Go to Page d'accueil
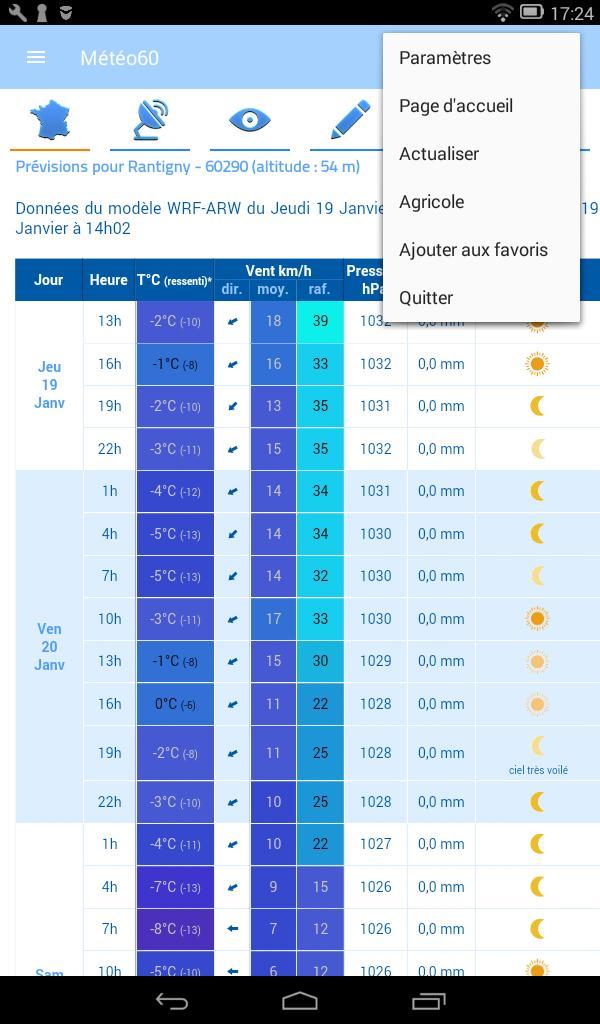Image resolution: width=600 pixels, height=1024 pixels. 456,106
